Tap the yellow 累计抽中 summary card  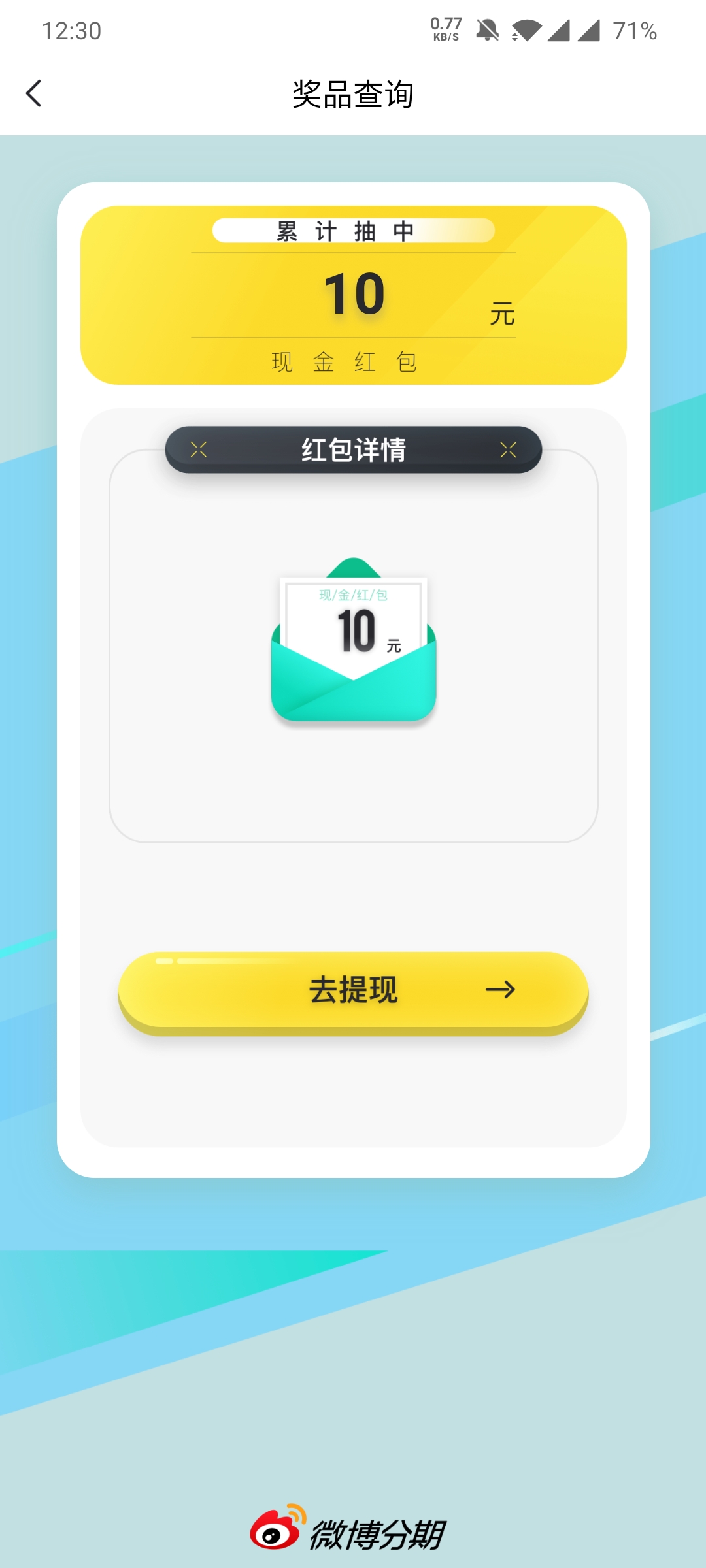pos(353,294)
